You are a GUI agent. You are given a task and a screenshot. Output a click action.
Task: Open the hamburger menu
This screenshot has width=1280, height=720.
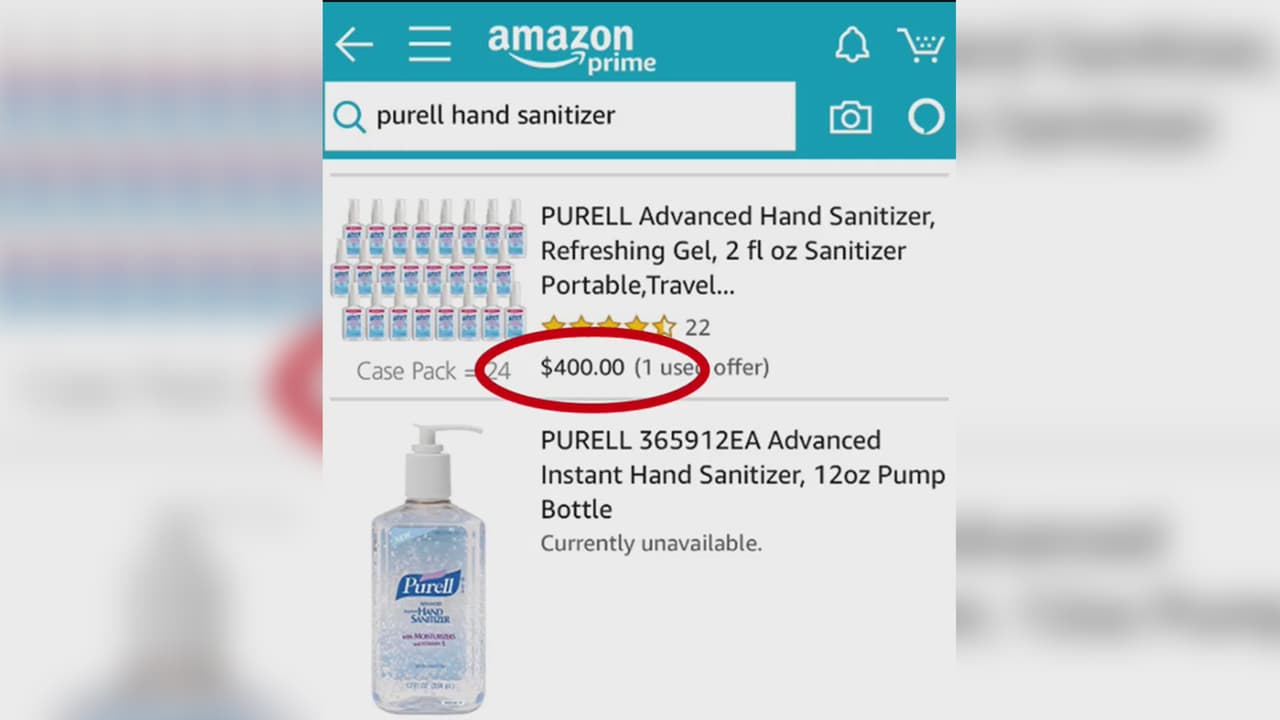430,45
